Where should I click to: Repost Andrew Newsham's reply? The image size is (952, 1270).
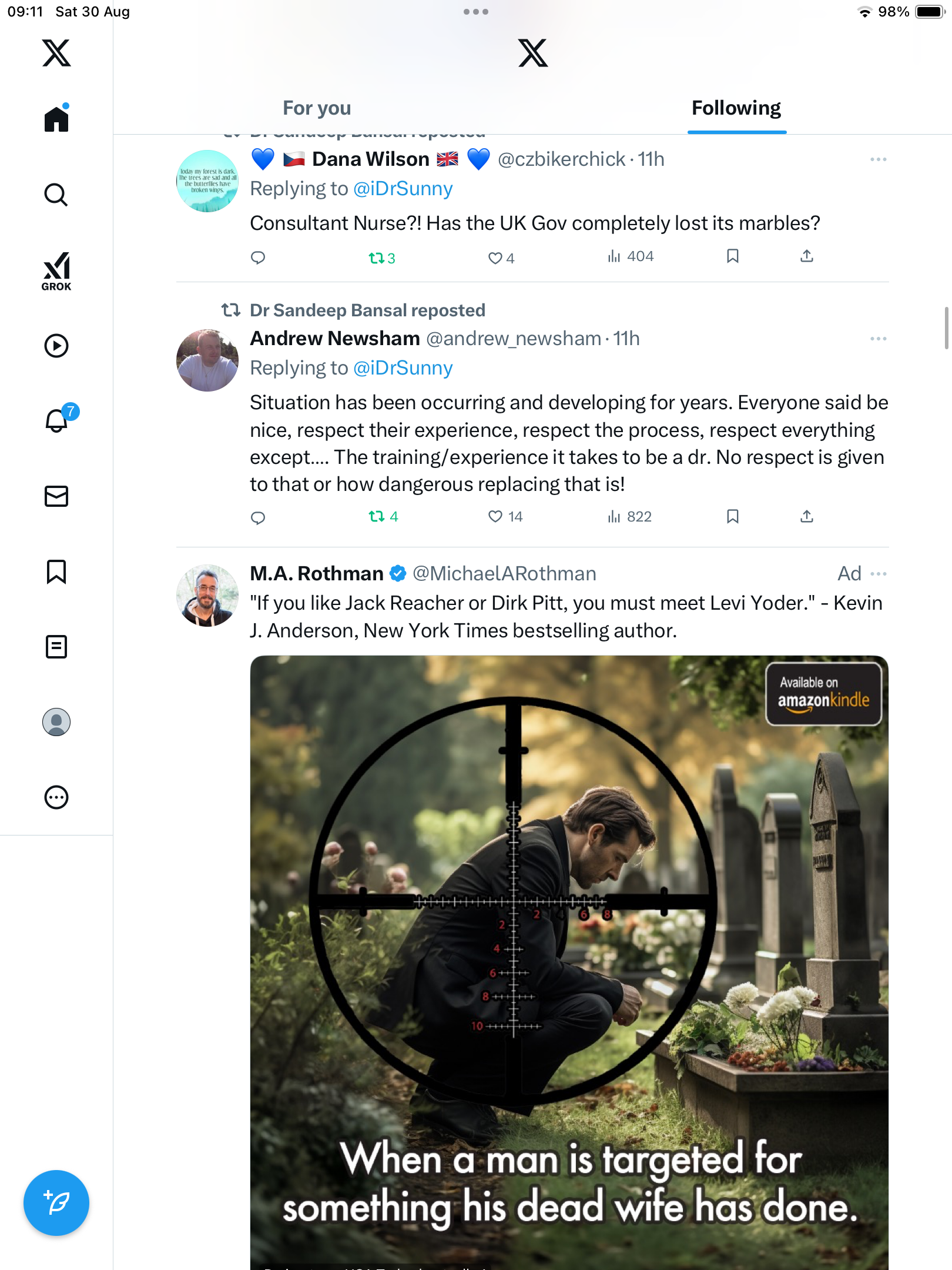coord(377,516)
